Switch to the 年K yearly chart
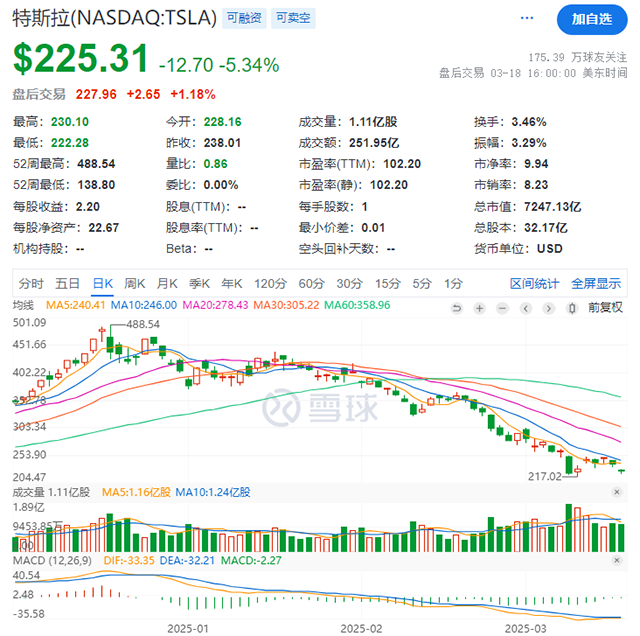Viewport: 640px width, 636px height. tap(232, 283)
